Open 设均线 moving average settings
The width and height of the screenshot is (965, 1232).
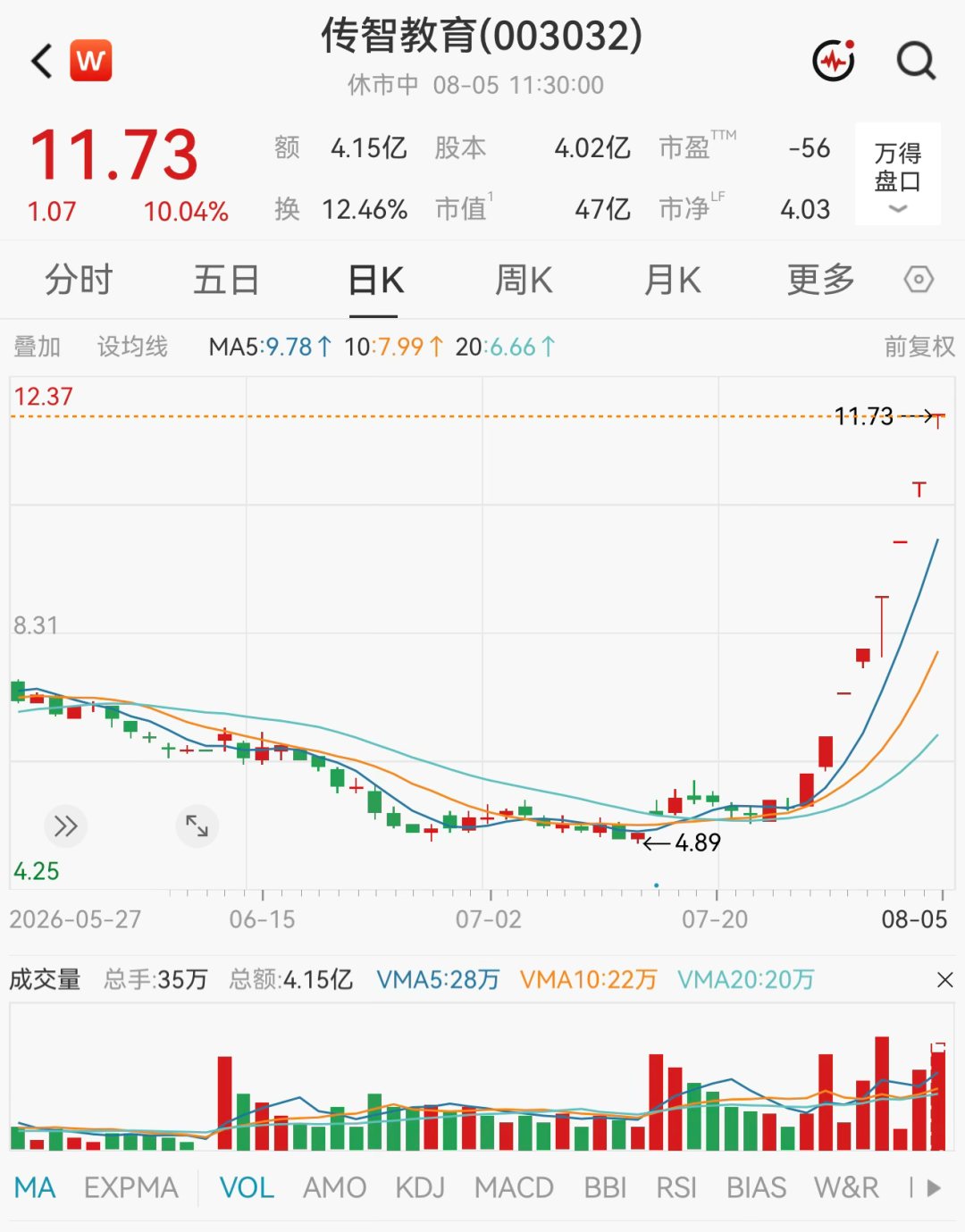point(132,347)
